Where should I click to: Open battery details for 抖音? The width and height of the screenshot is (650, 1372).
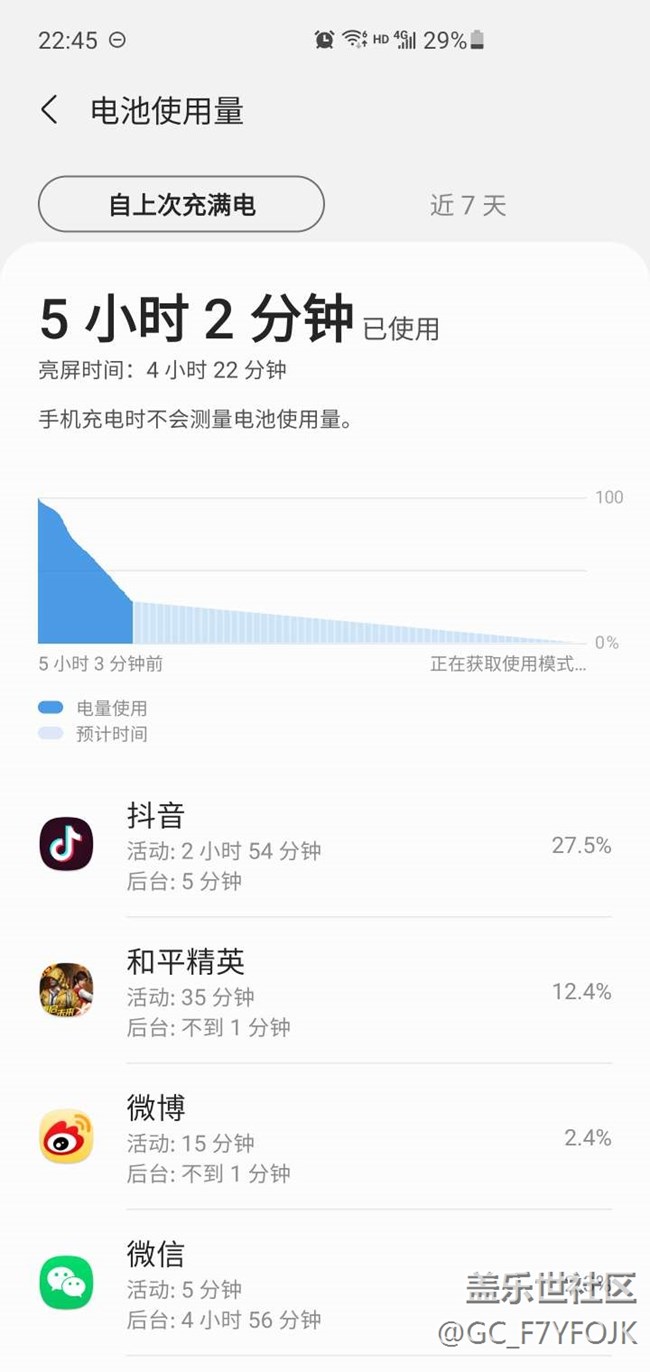pyautogui.click(x=325, y=846)
